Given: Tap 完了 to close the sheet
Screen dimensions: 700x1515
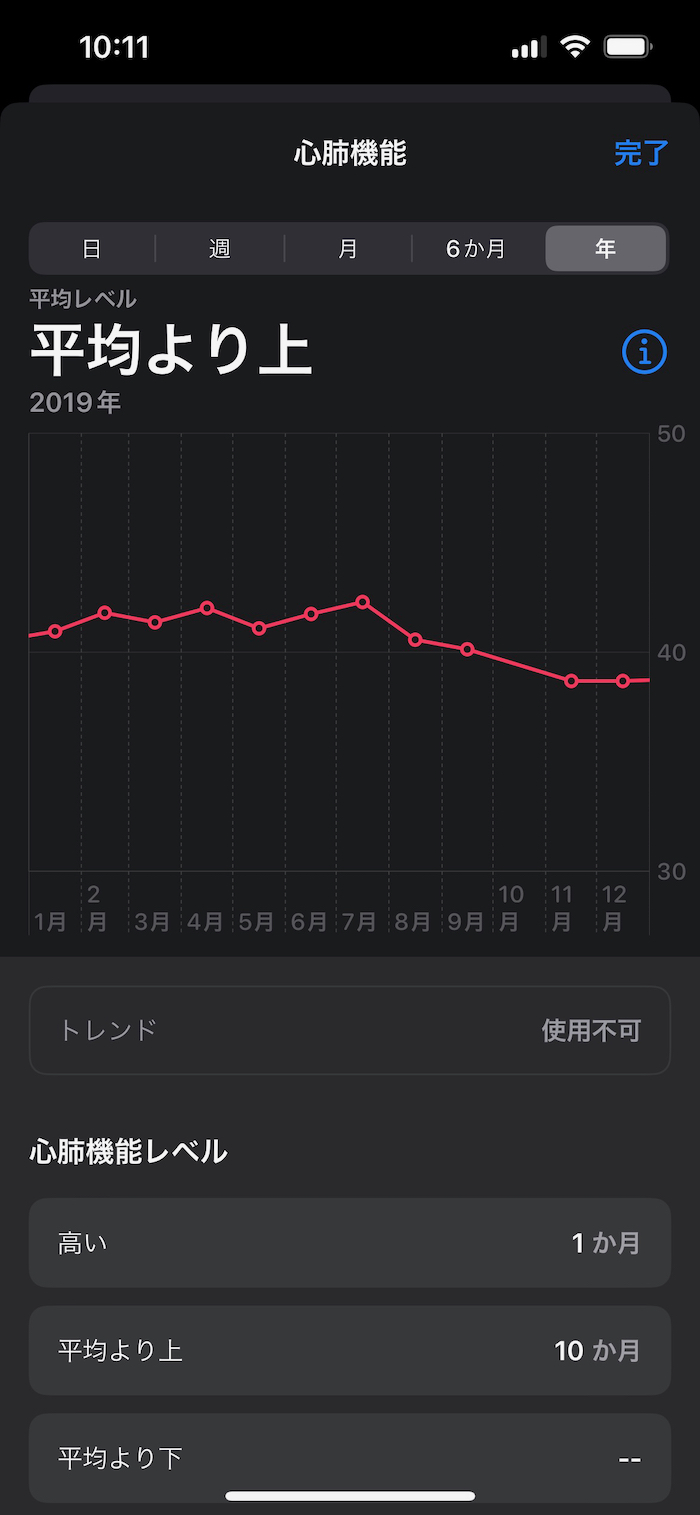Looking at the screenshot, I should (x=640, y=153).
